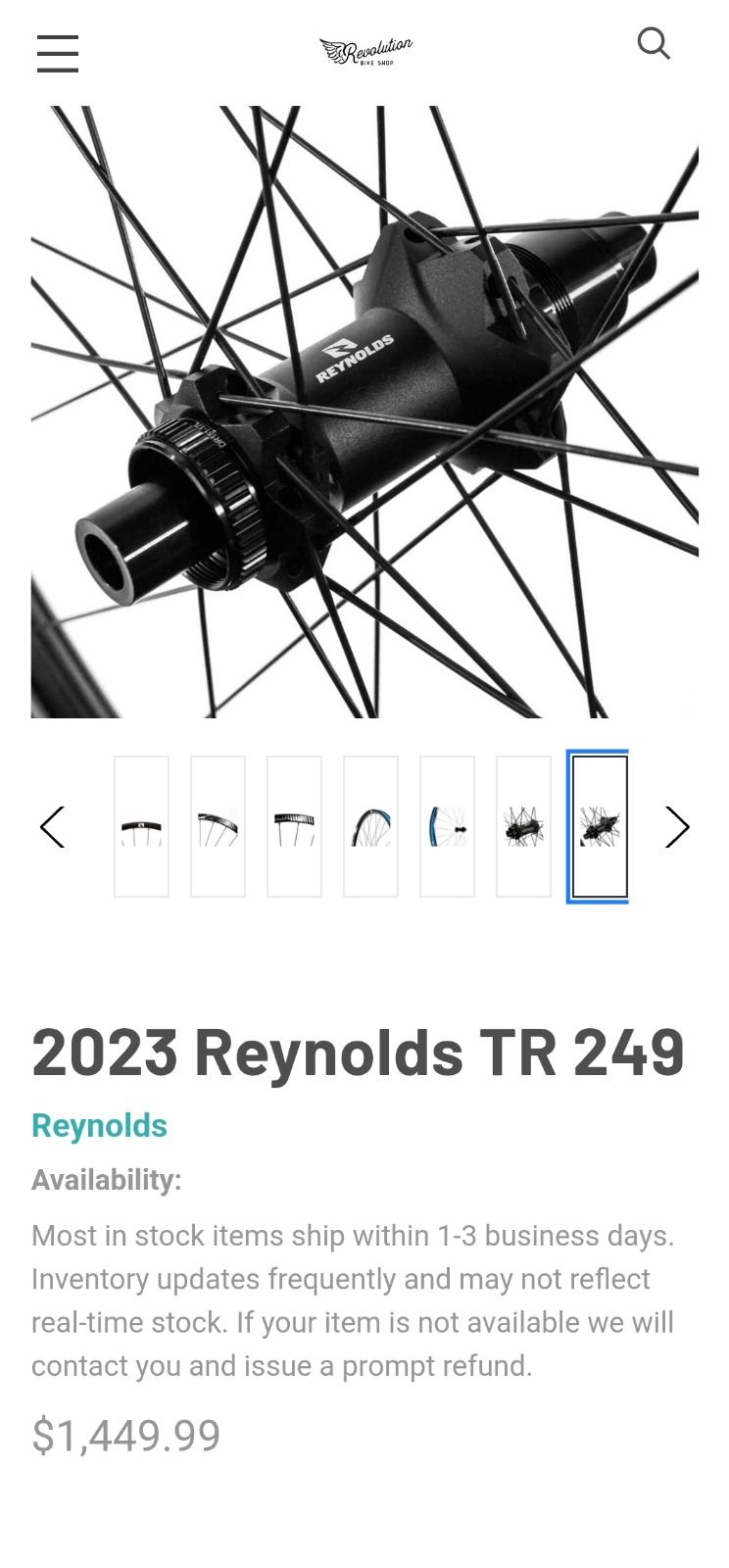Click the $1,449.99 price text
This screenshot has width=729, height=1568.
[125, 1435]
